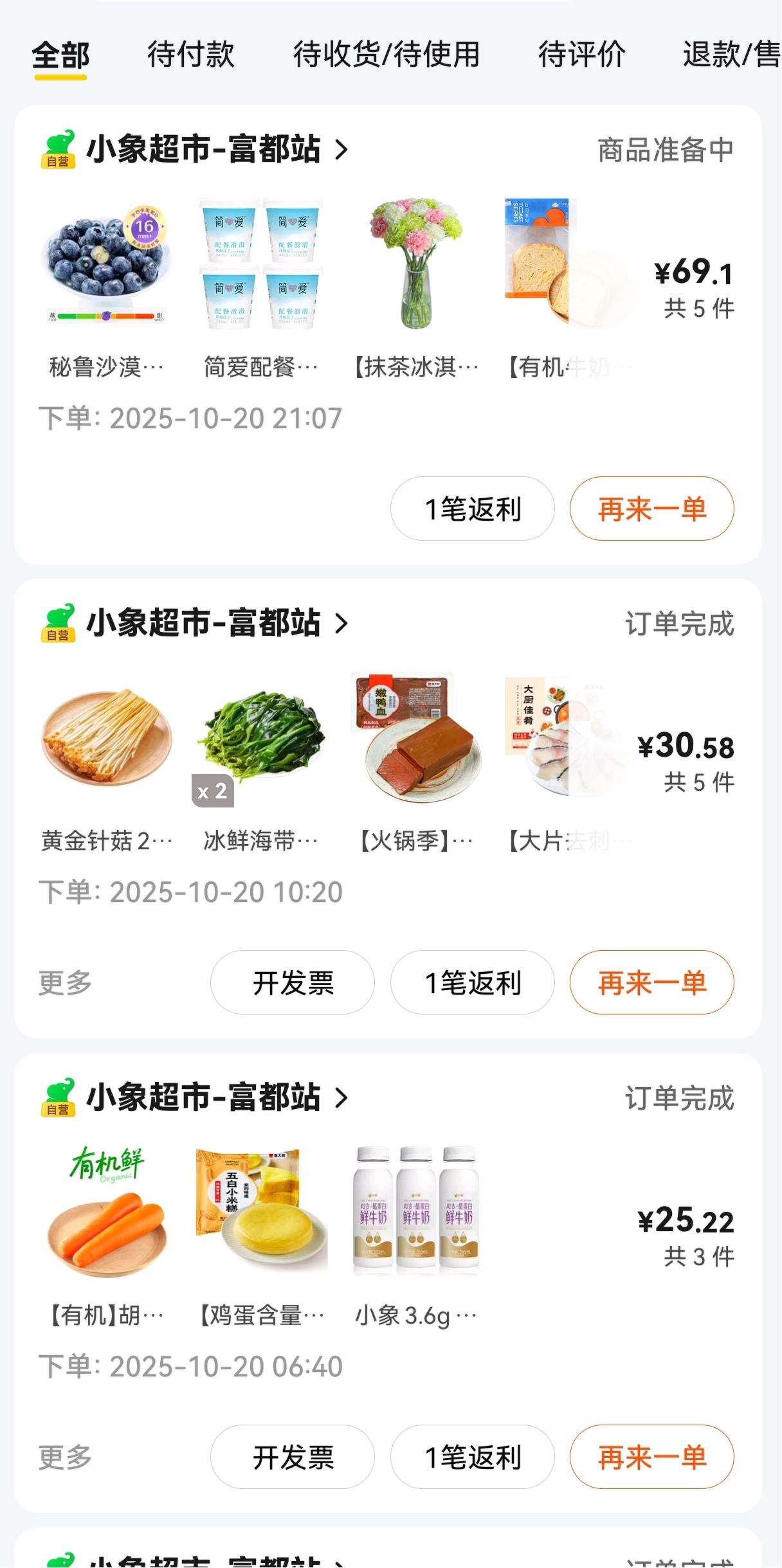Get an invoice for the ¥25.22 order
This screenshot has width=782, height=1568.
[x=293, y=1457]
